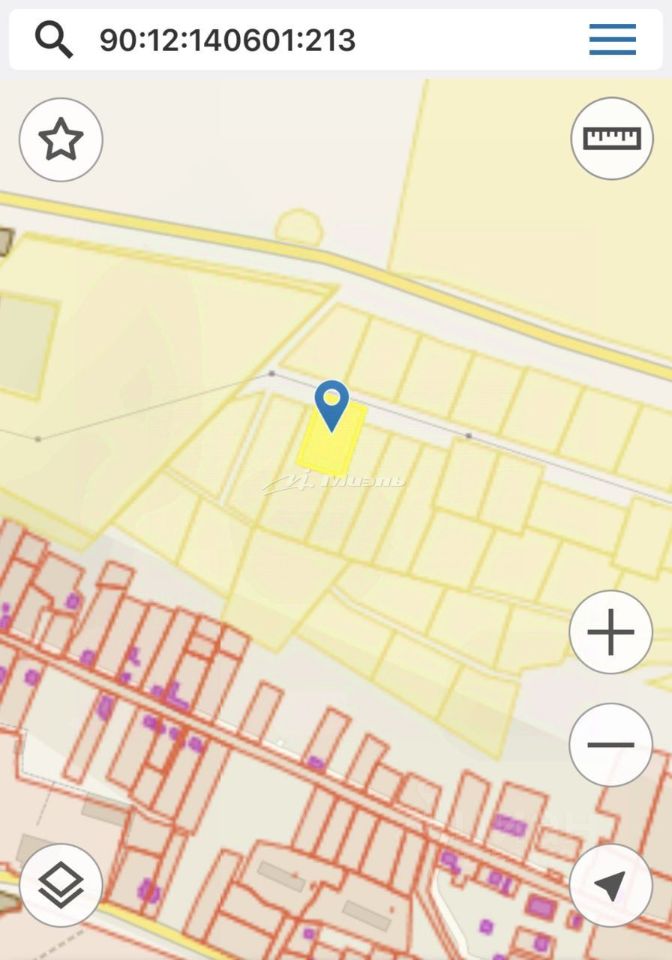Center the map on my location
The image size is (672, 960).
611,885
